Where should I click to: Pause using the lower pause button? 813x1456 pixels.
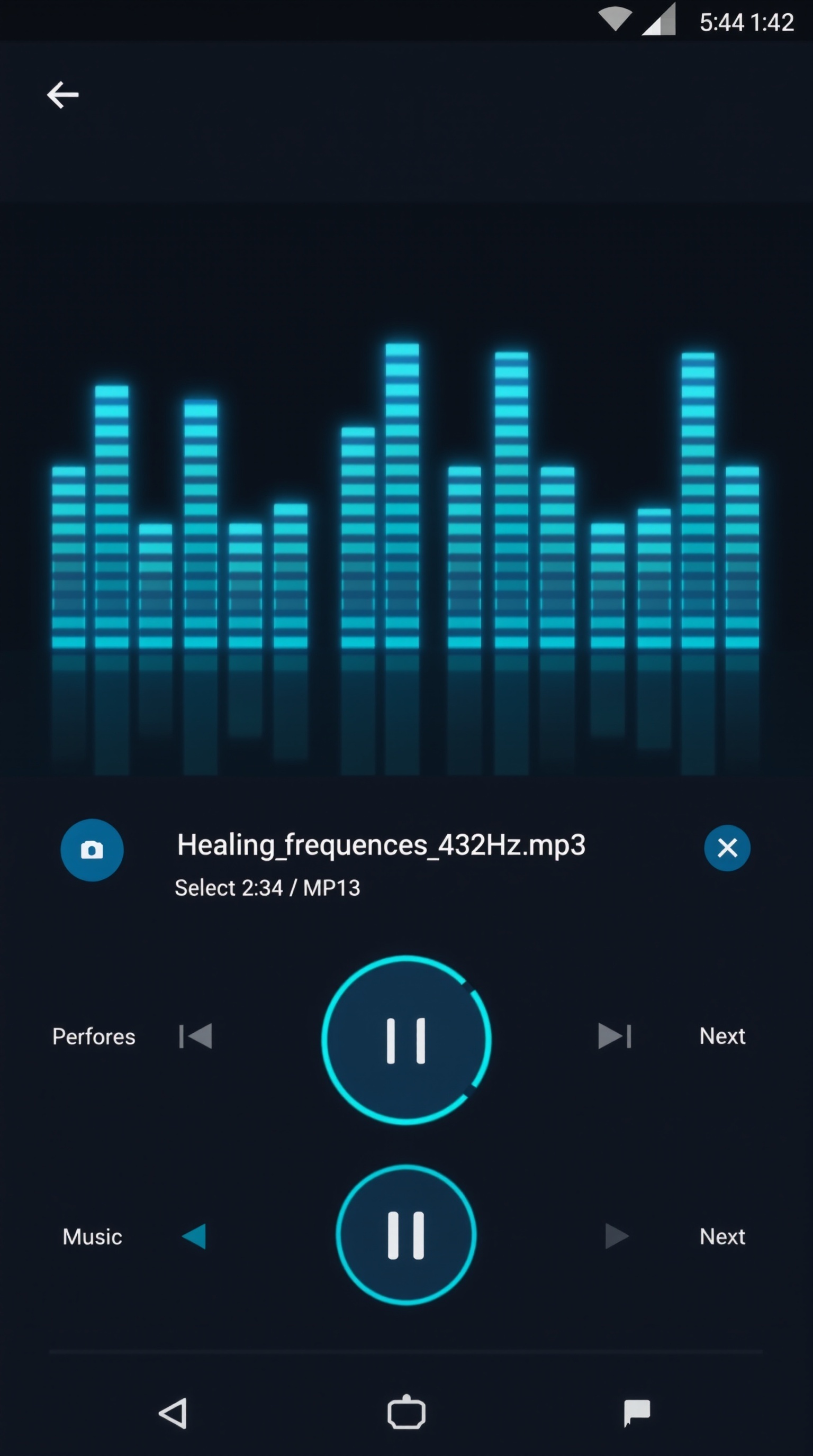(406, 1235)
